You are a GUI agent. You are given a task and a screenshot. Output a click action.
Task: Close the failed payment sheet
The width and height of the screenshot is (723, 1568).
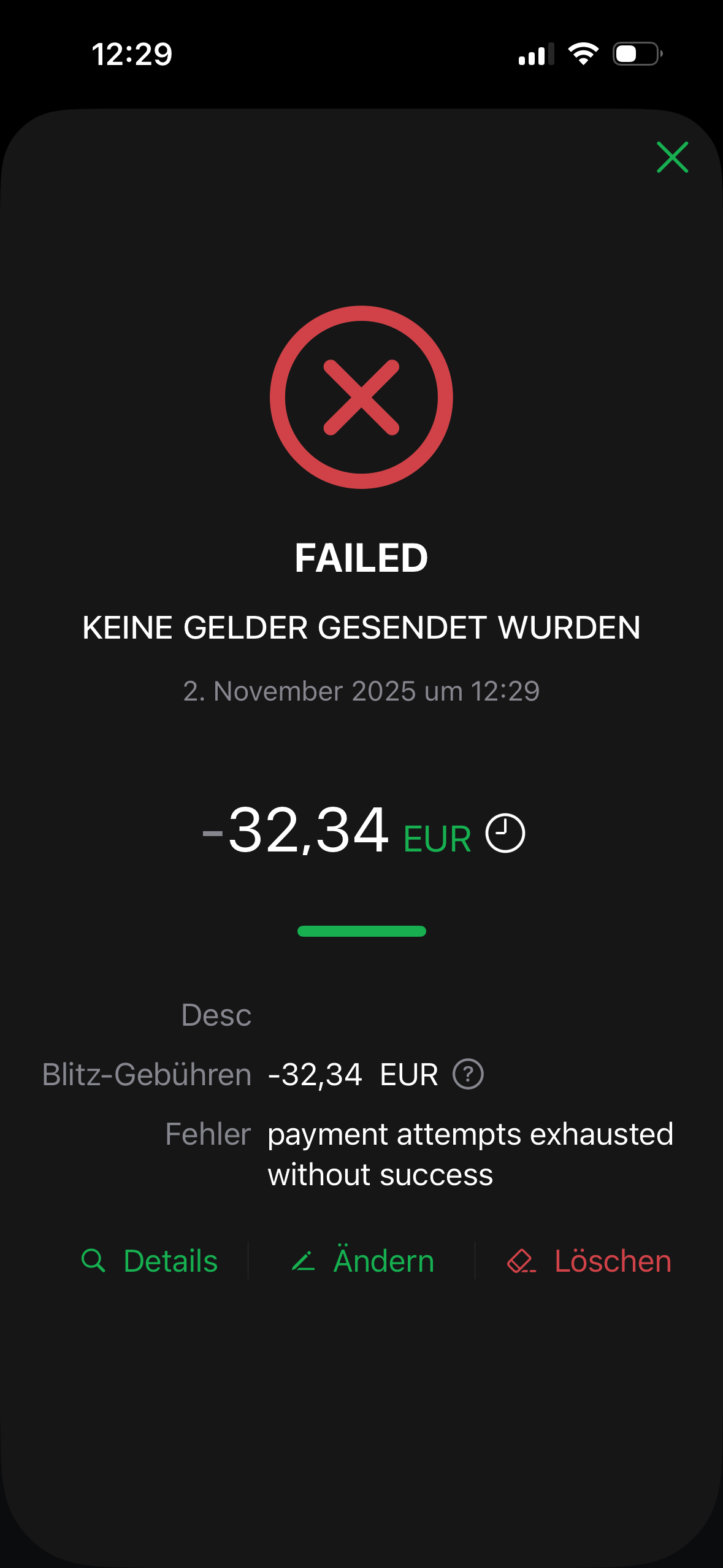672,158
